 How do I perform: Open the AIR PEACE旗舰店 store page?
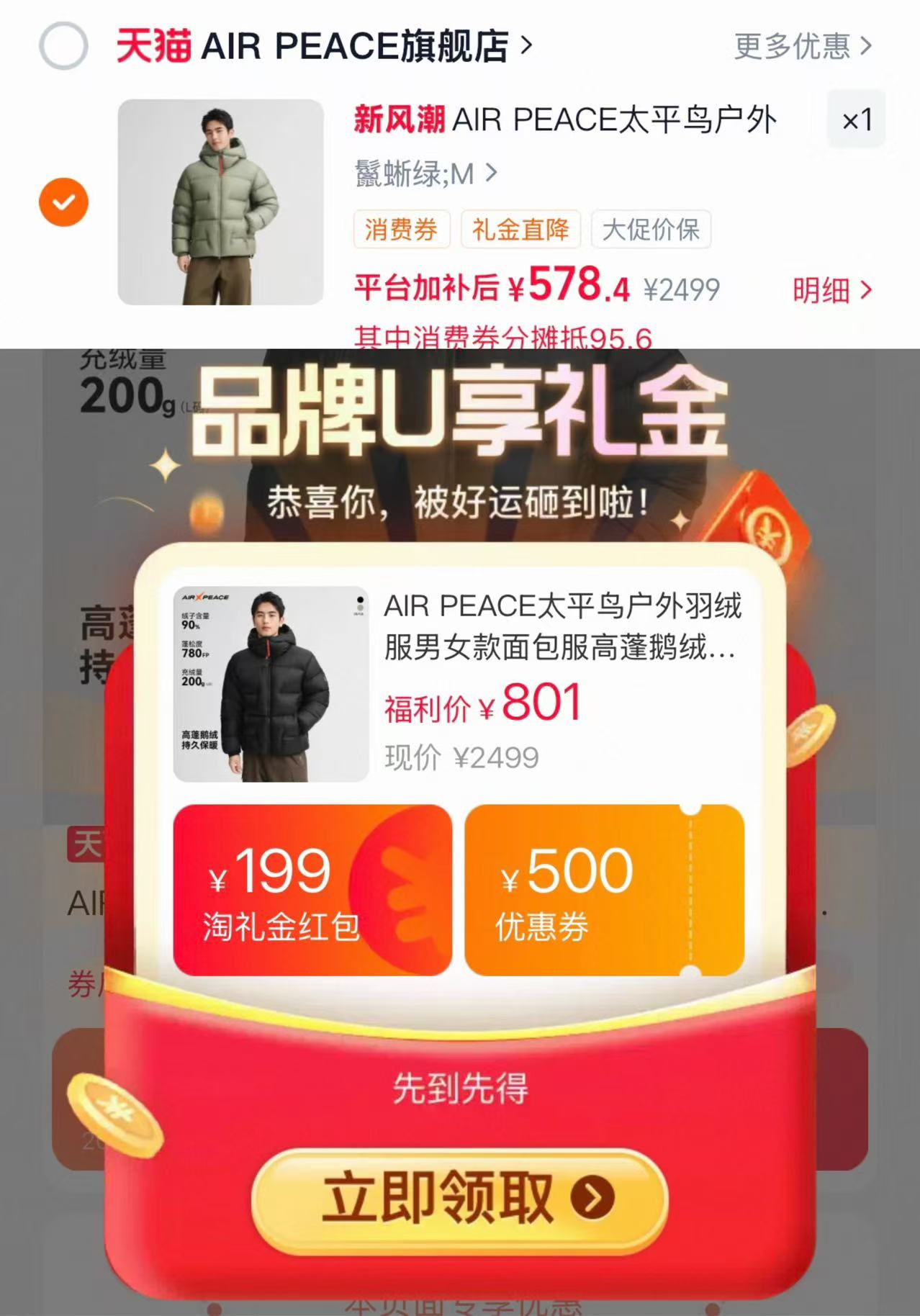[324, 46]
